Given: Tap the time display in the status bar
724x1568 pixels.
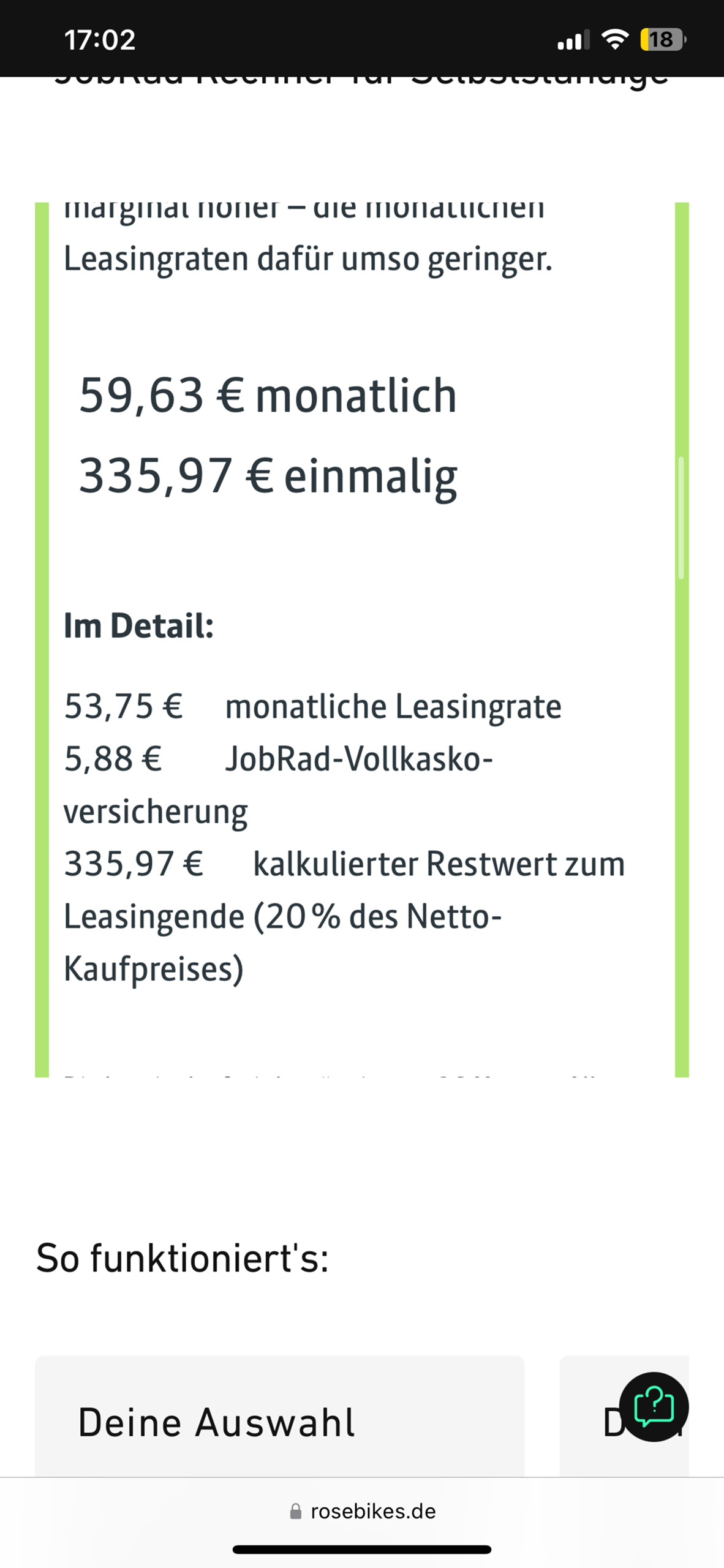Looking at the screenshot, I should coord(100,40).
